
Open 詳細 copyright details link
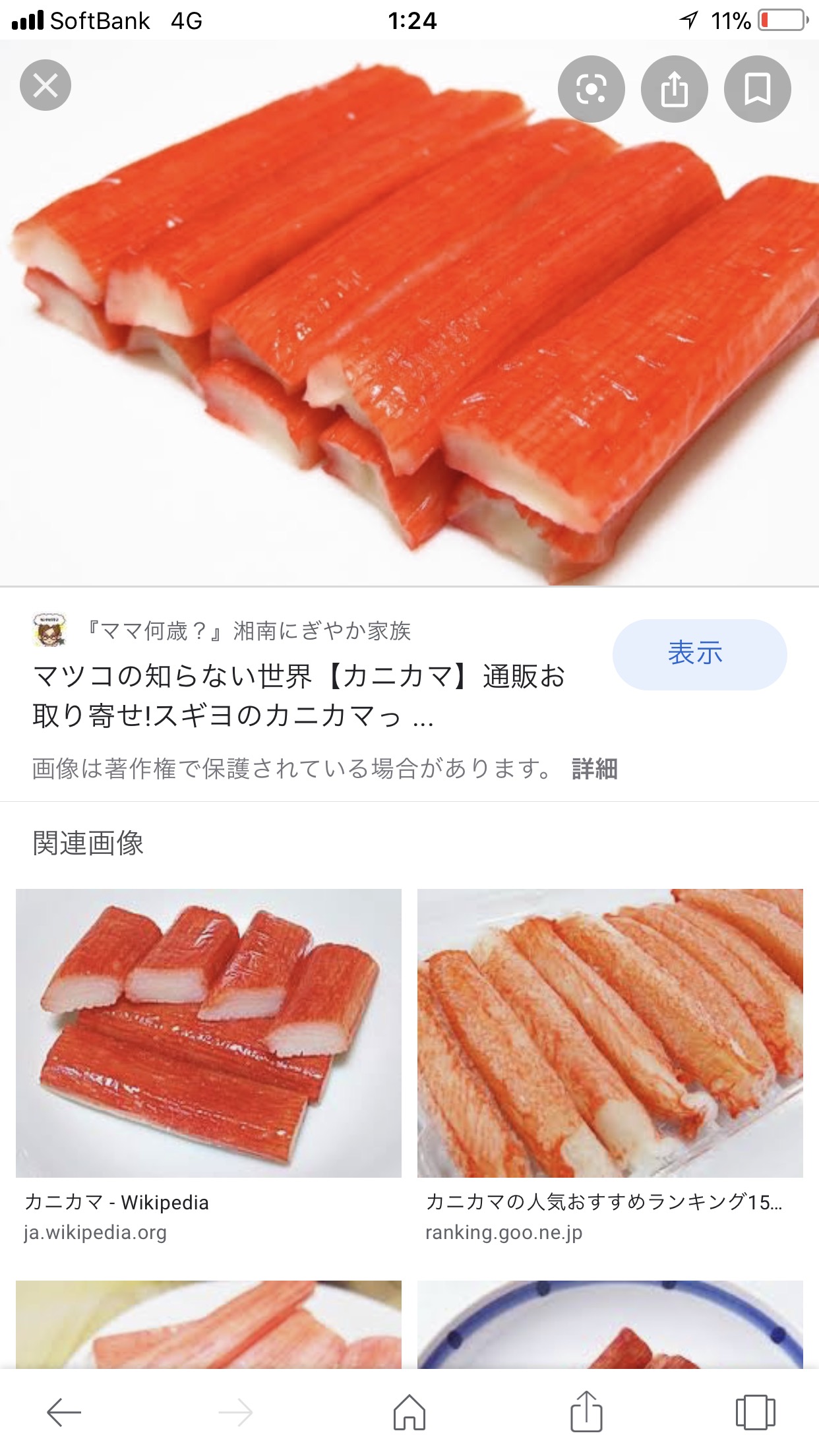(x=594, y=769)
